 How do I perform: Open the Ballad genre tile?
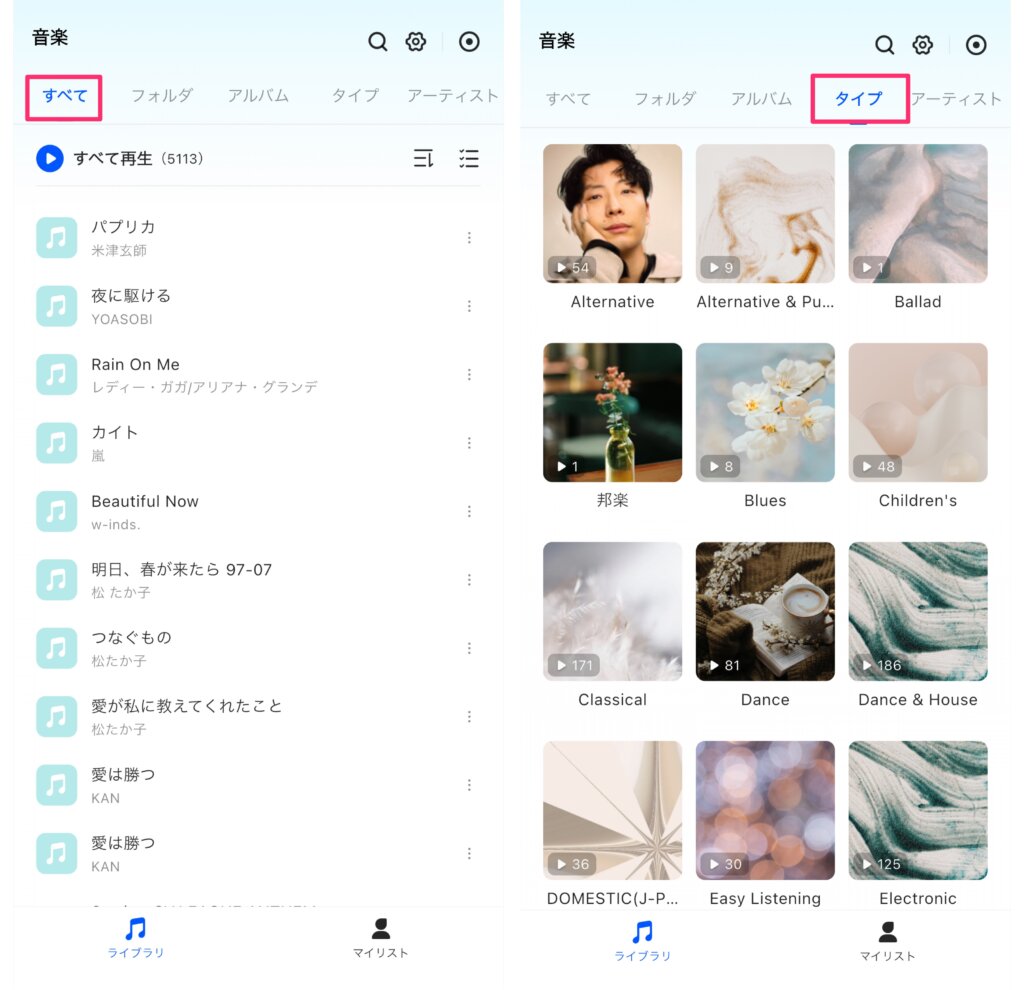[x=917, y=213]
